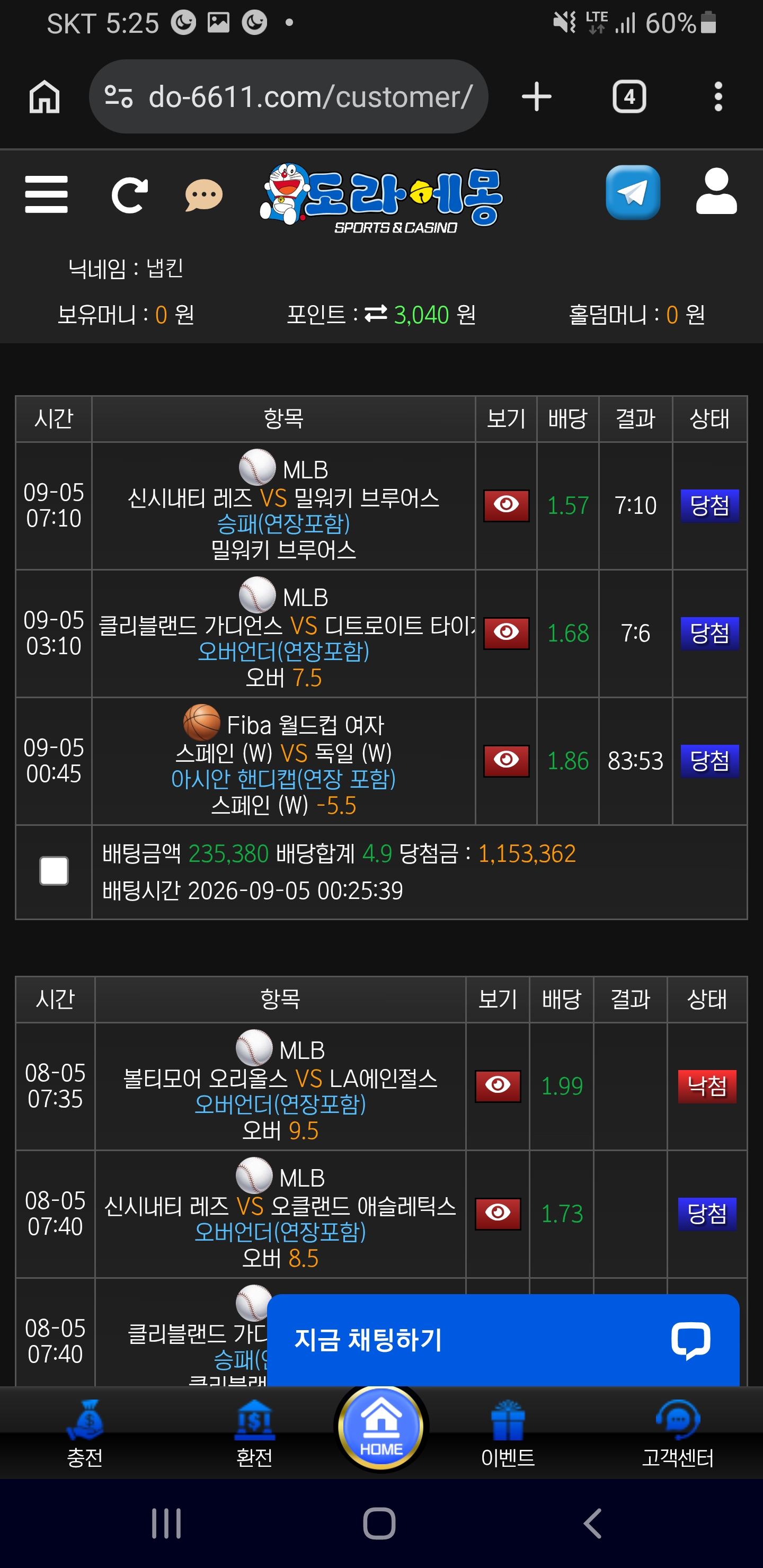View details for Cincinnati Reds vs Milwaukee bet

(506, 505)
